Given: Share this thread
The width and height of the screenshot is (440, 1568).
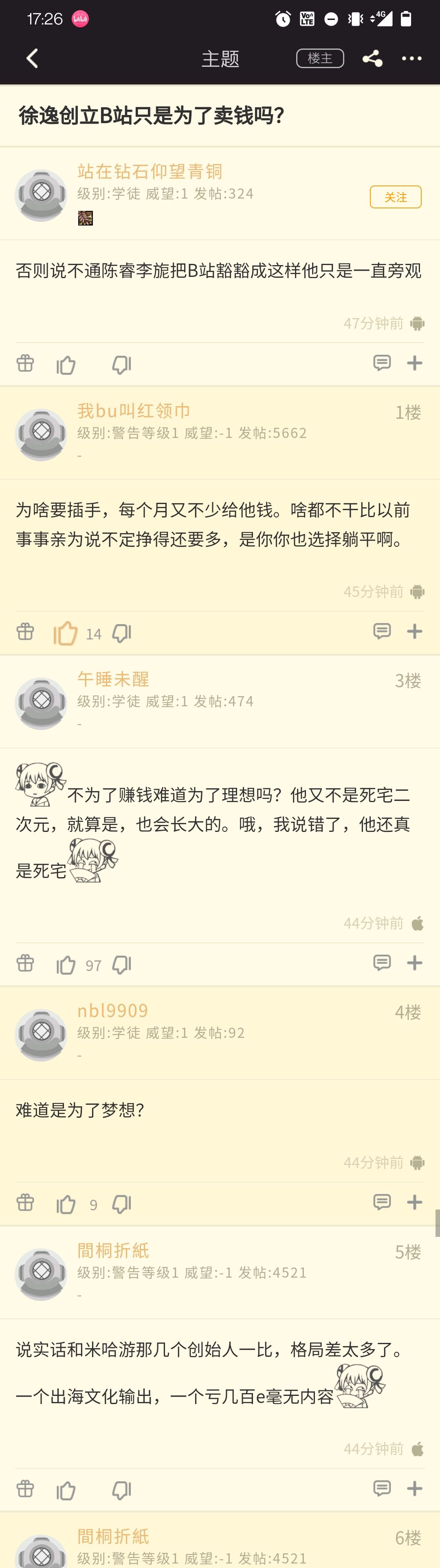Looking at the screenshot, I should [x=372, y=58].
